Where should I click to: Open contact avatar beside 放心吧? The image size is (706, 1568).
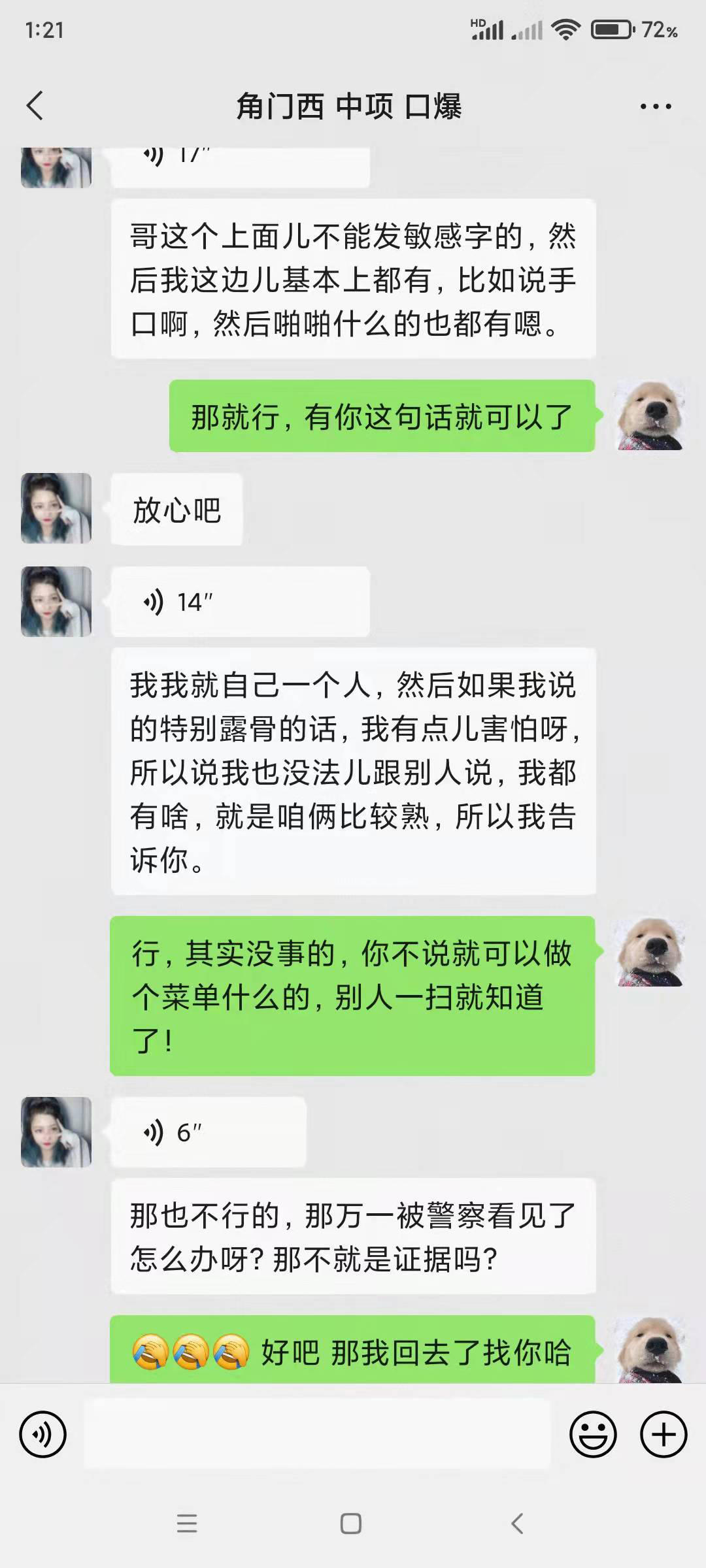(x=56, y=508)
